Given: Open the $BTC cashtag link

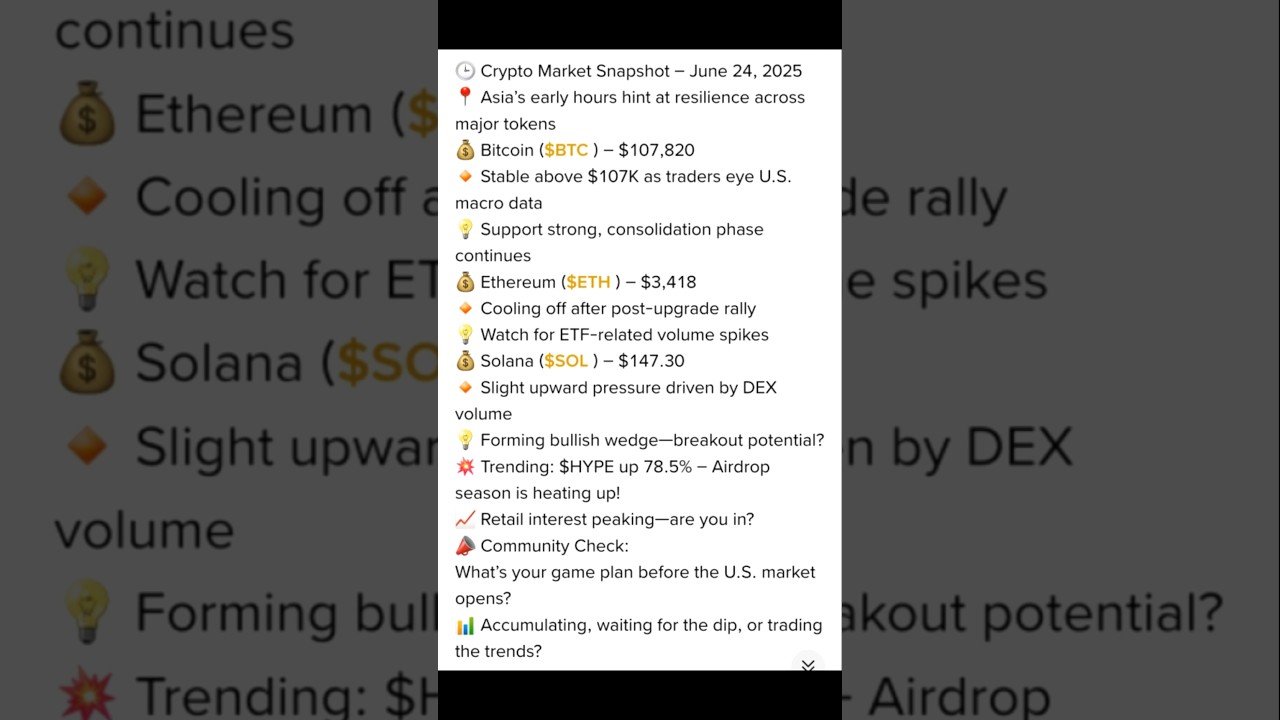Looking at the screenshot, I should pyautogui.click(x=566, y=150).
